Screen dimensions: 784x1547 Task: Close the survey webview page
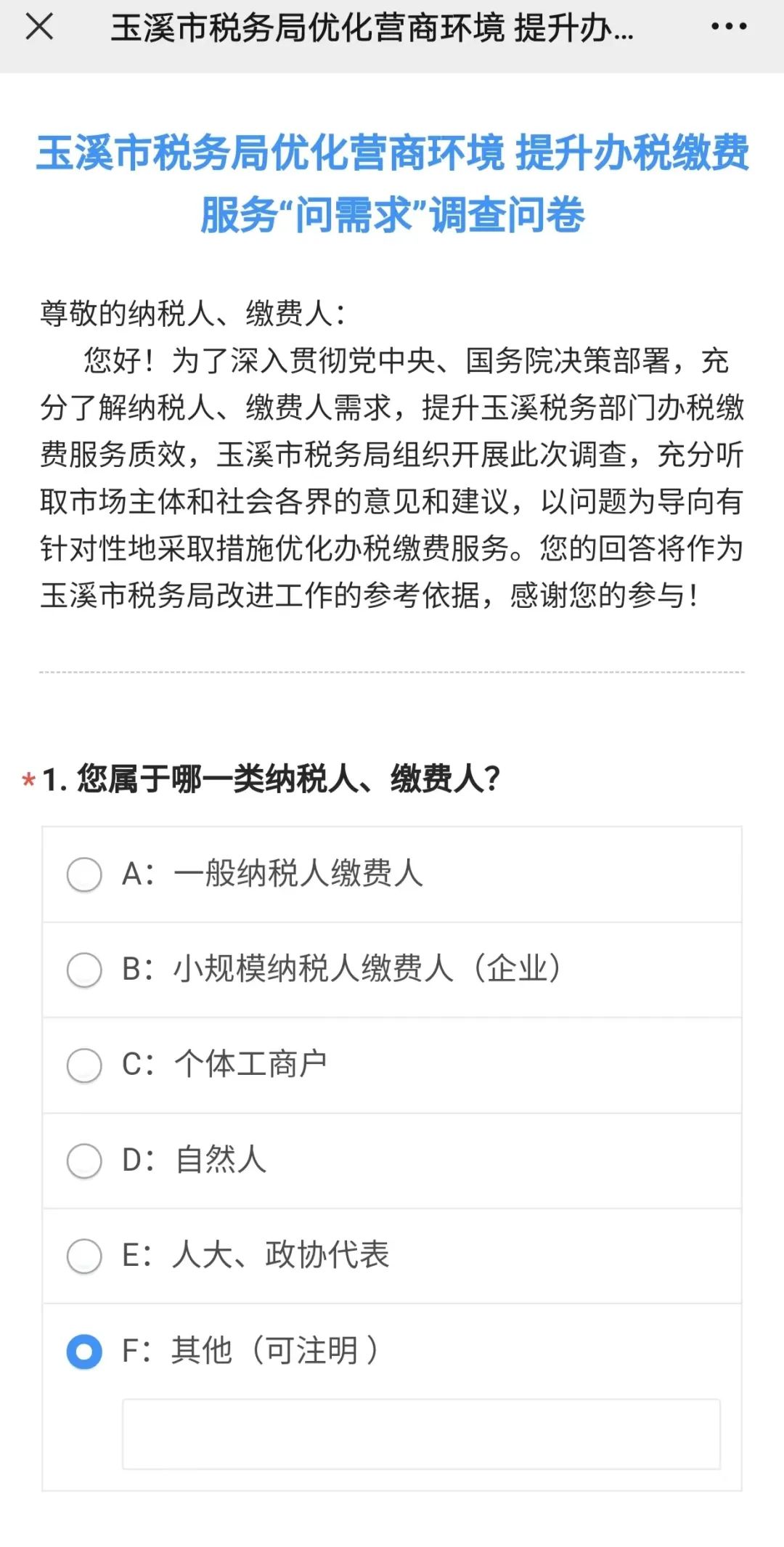pyautogui.click(x=39, y=28)
